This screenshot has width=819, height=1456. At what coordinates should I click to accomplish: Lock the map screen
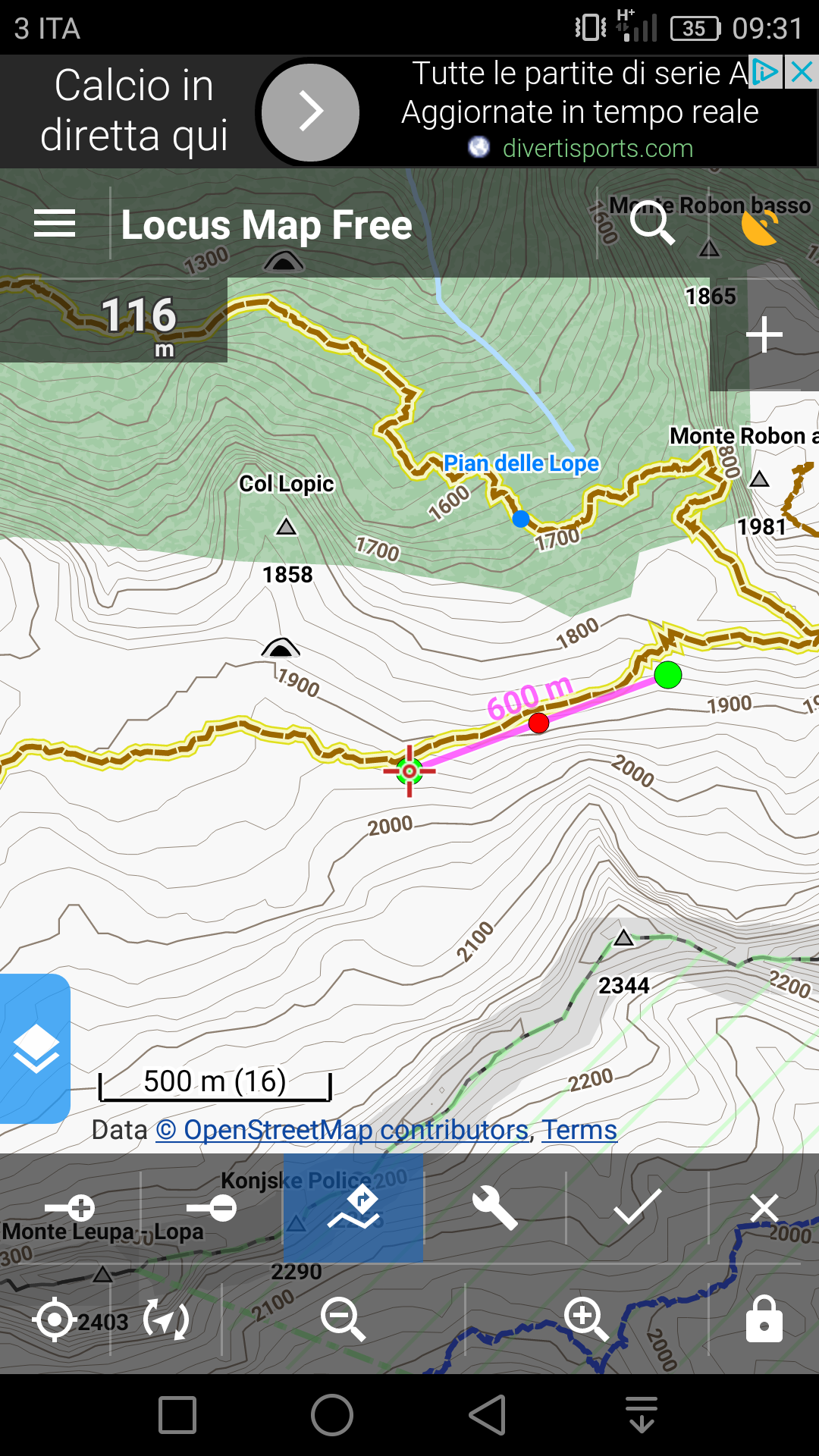[764, 1319]
